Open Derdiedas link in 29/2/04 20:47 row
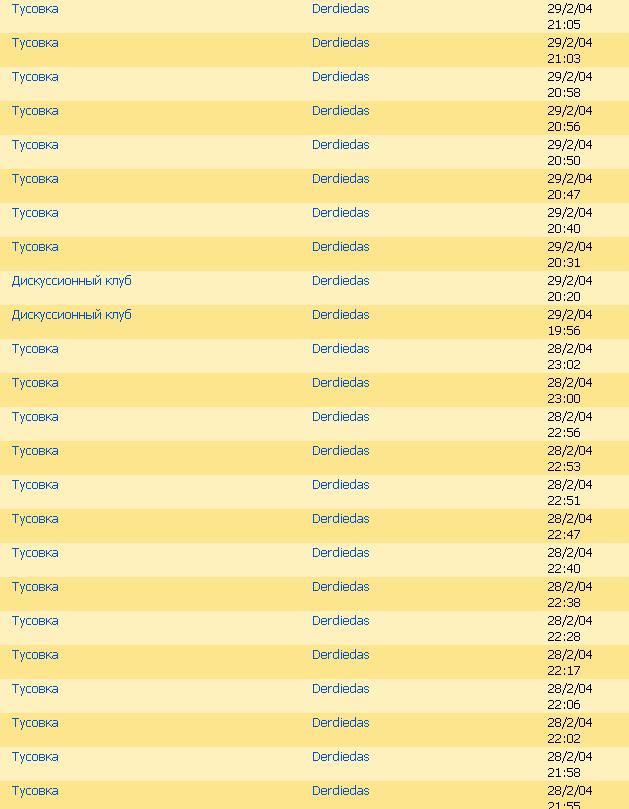The height and width of the screenshot is (809, 629). pos(340,179)
